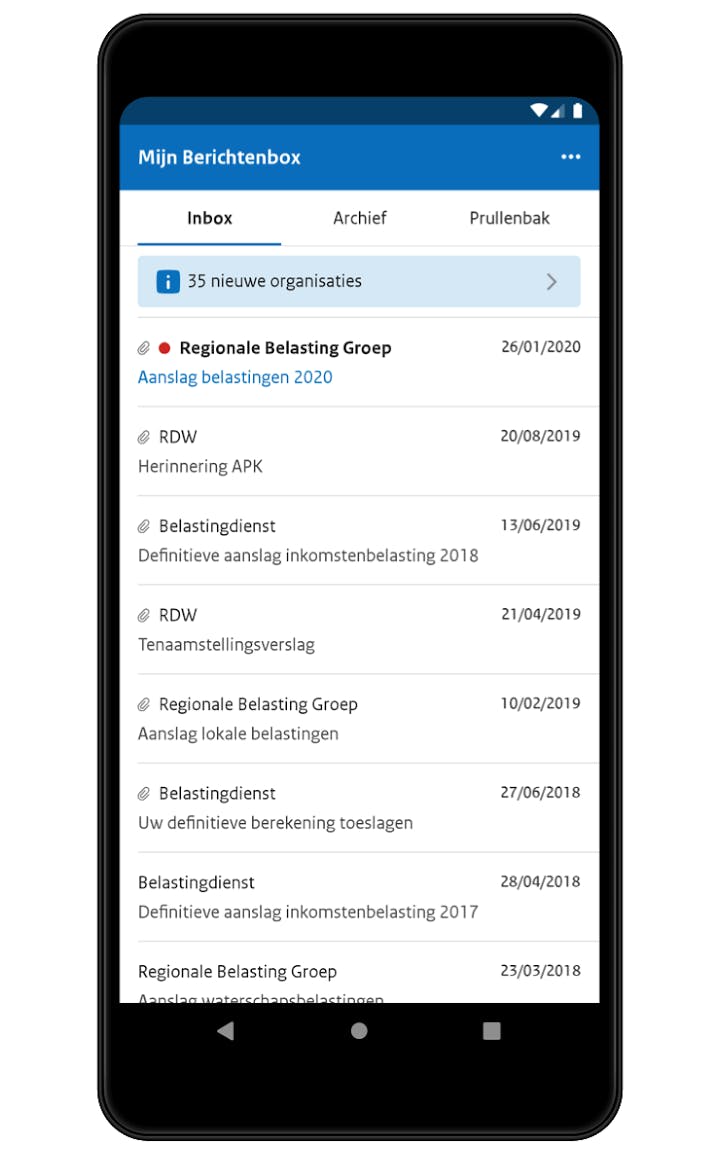Viewport: 720px width, 1160px height.
Task: Open Definitieve aanslag inkomstenbelasting 2018 message
Action: tap(359, 540)
